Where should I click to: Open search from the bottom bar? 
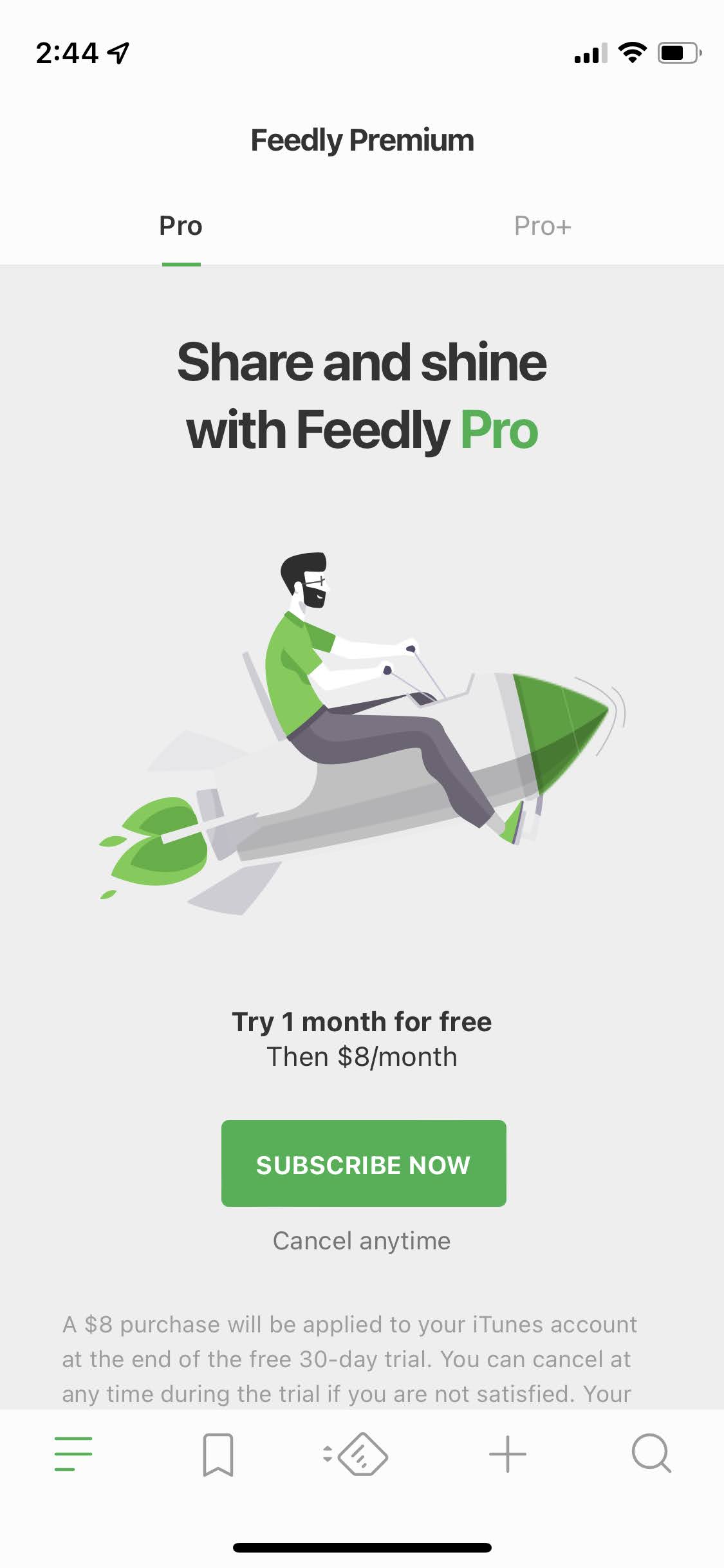(651, 1453)
